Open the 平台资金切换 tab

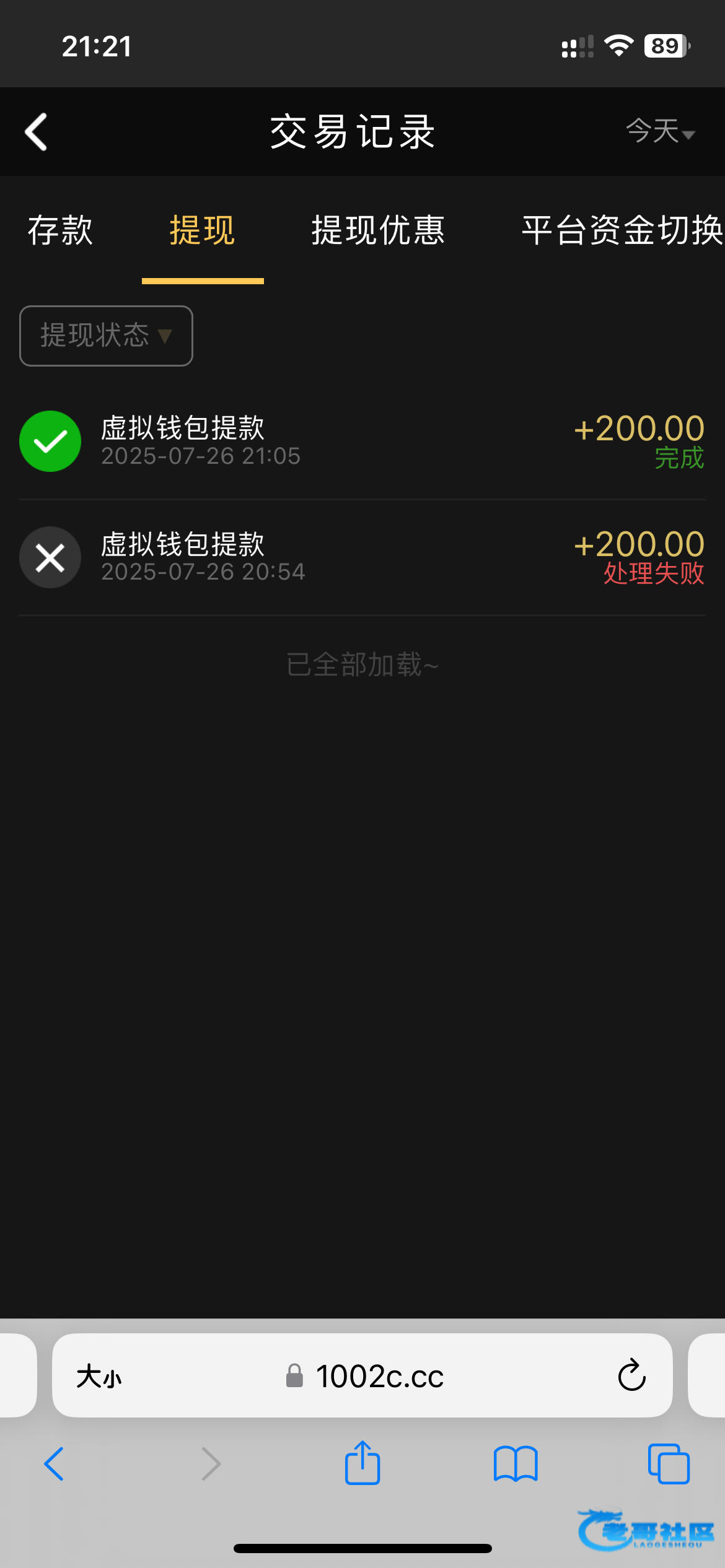[x=622, y=230]
